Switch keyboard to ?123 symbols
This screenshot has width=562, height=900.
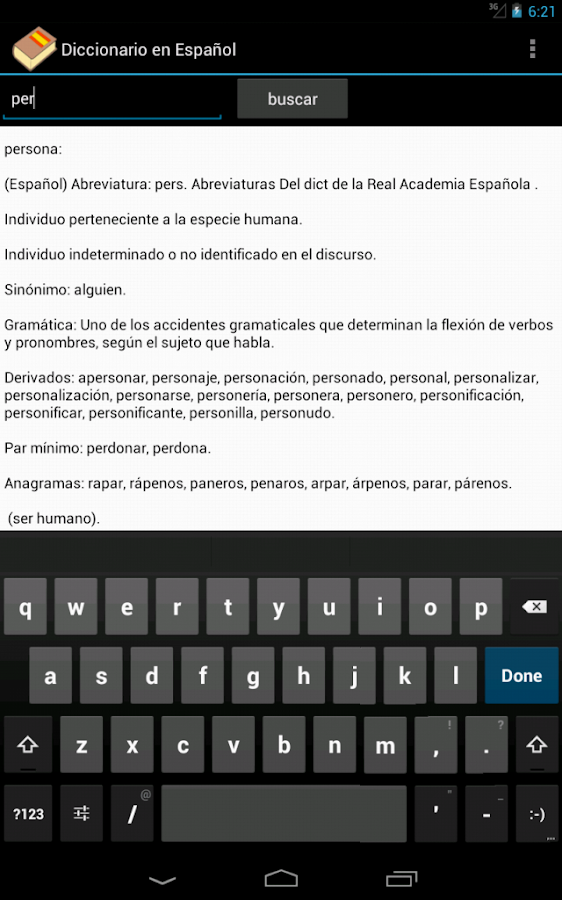(28, 813)
